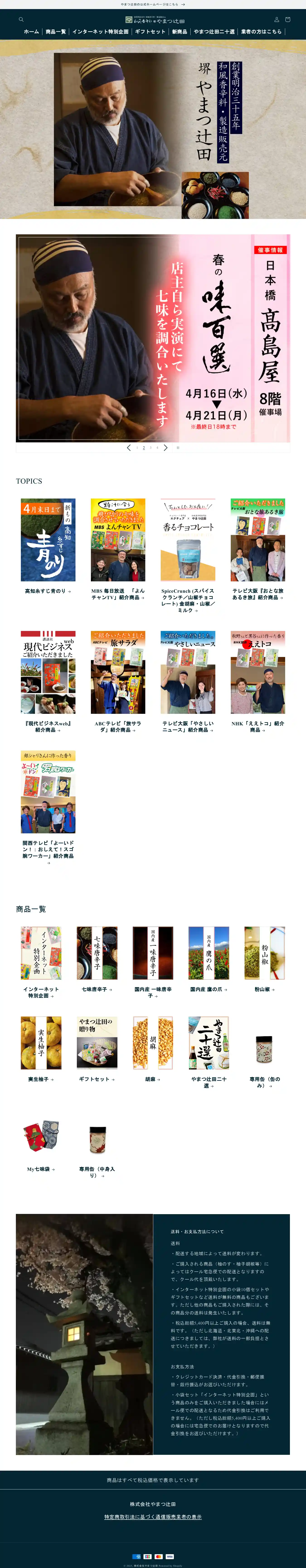Open 高知糸すじ青のり topic
The width and height of the screenshot is (306, 1568).
[48, 590]
